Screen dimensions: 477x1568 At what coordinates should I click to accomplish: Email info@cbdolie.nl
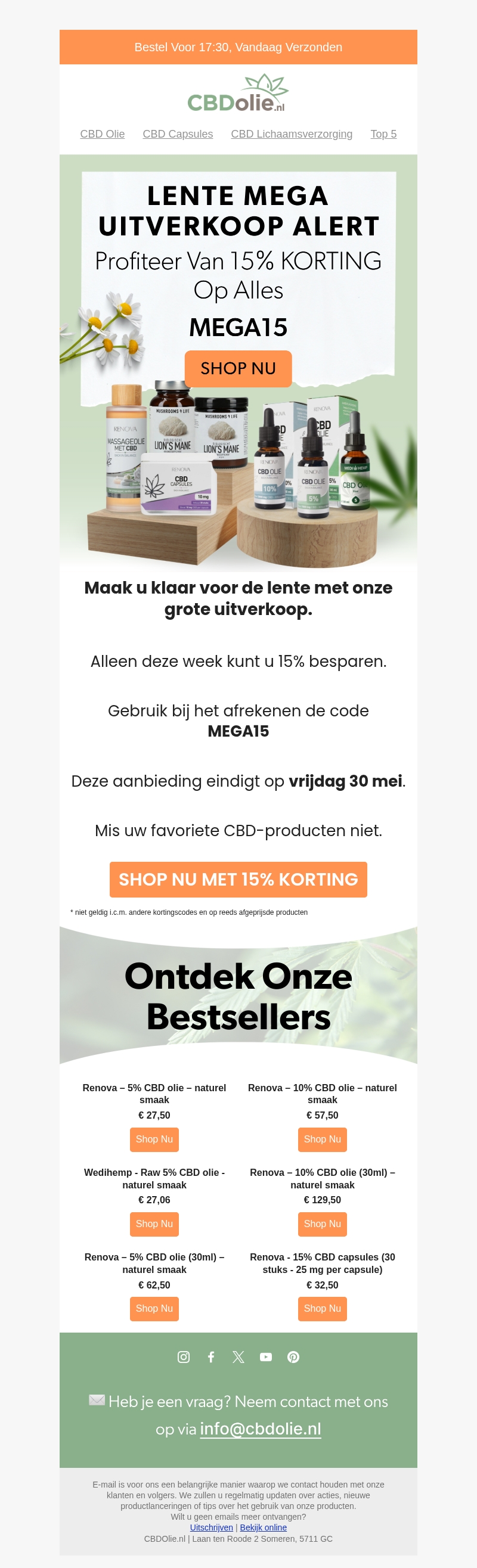pos(260,1429)
